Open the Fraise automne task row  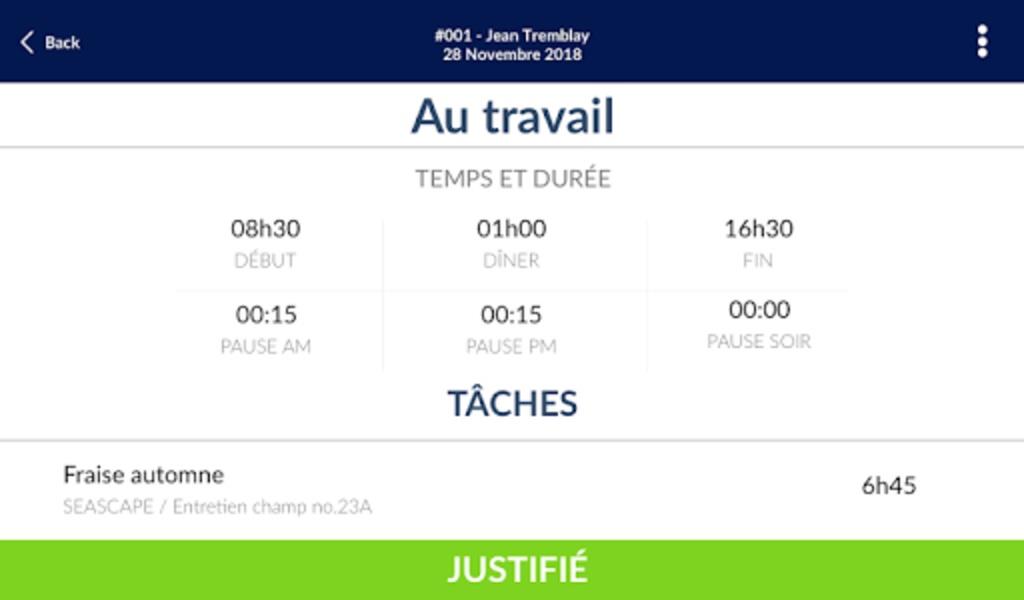click(x=490, y=489)
